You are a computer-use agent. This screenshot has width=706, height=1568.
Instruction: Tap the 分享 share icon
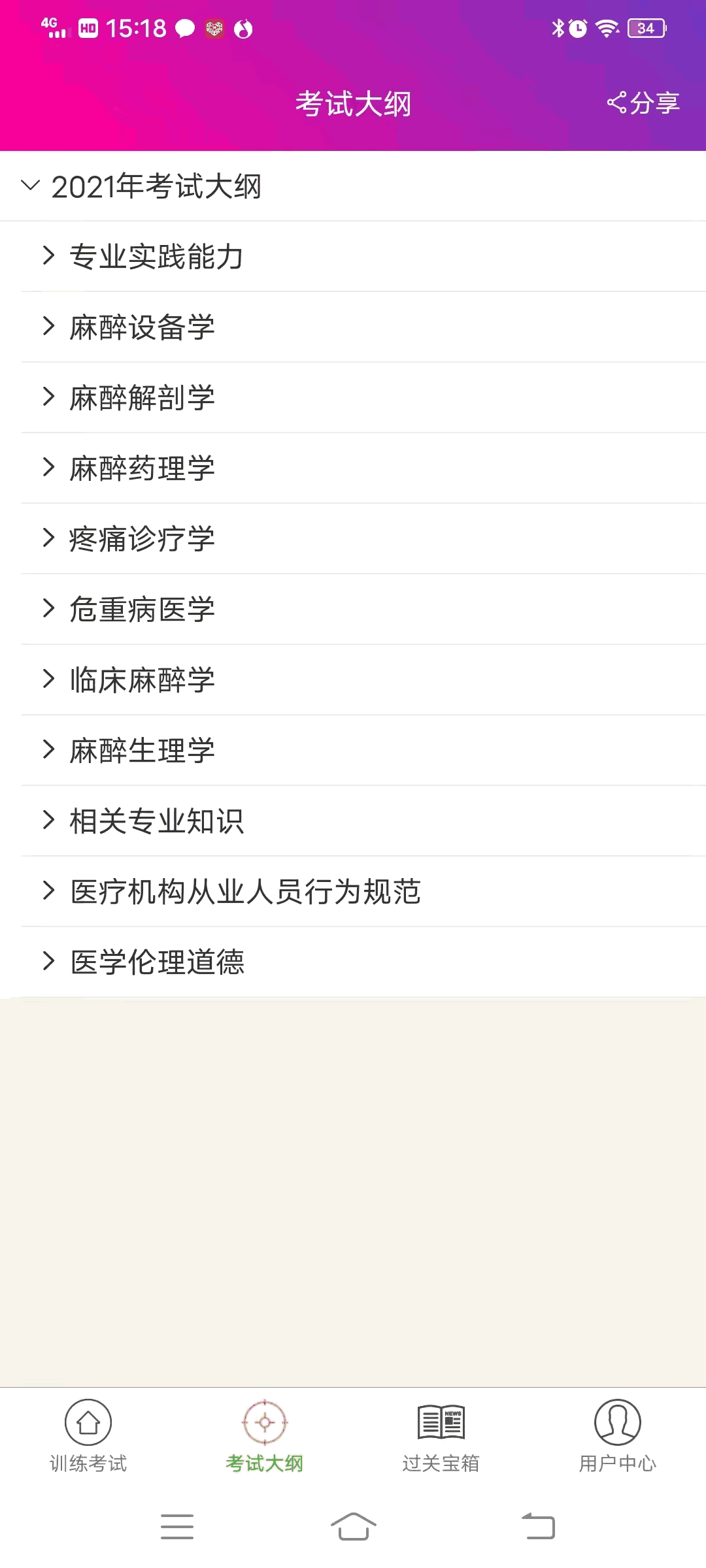617,102
